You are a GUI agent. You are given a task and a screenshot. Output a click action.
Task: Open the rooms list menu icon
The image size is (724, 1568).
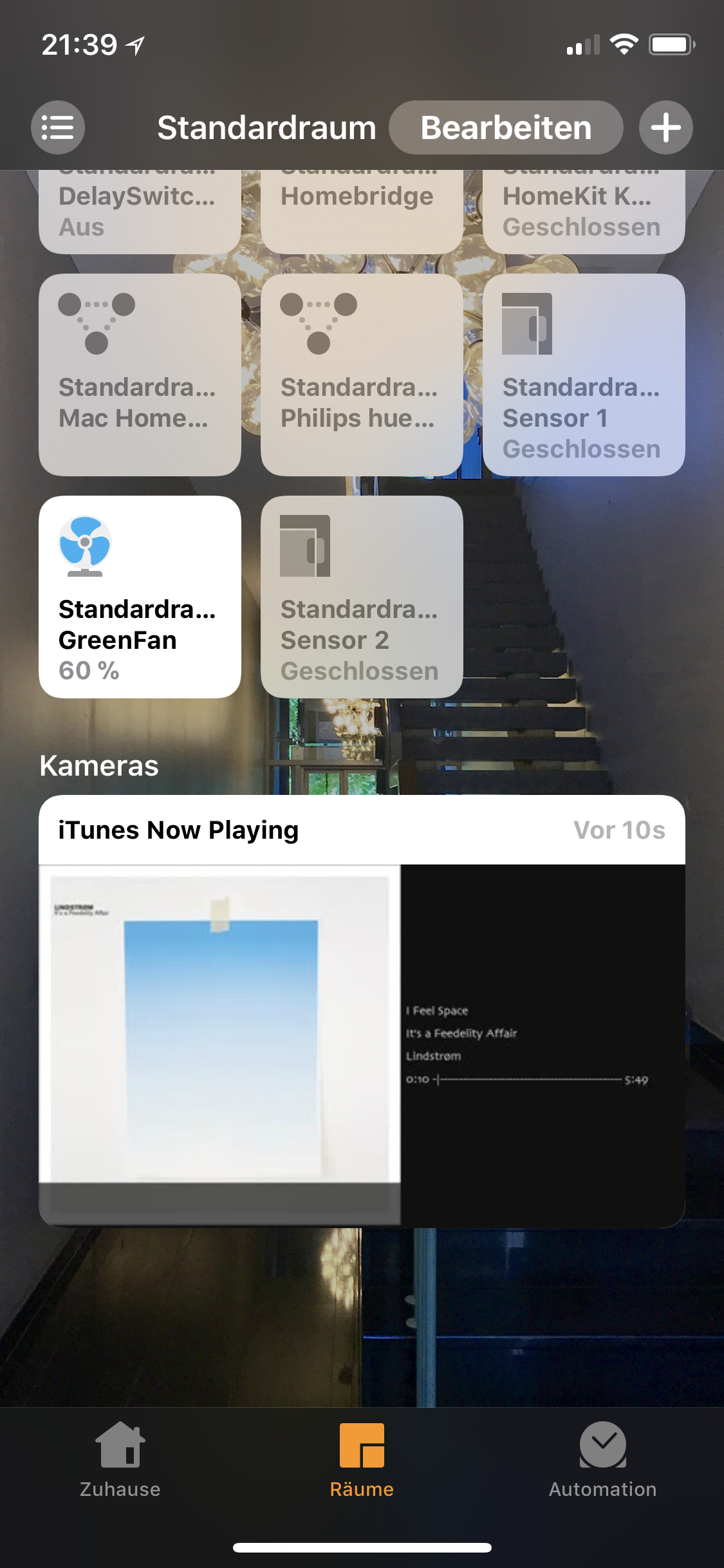pos(58,127)
